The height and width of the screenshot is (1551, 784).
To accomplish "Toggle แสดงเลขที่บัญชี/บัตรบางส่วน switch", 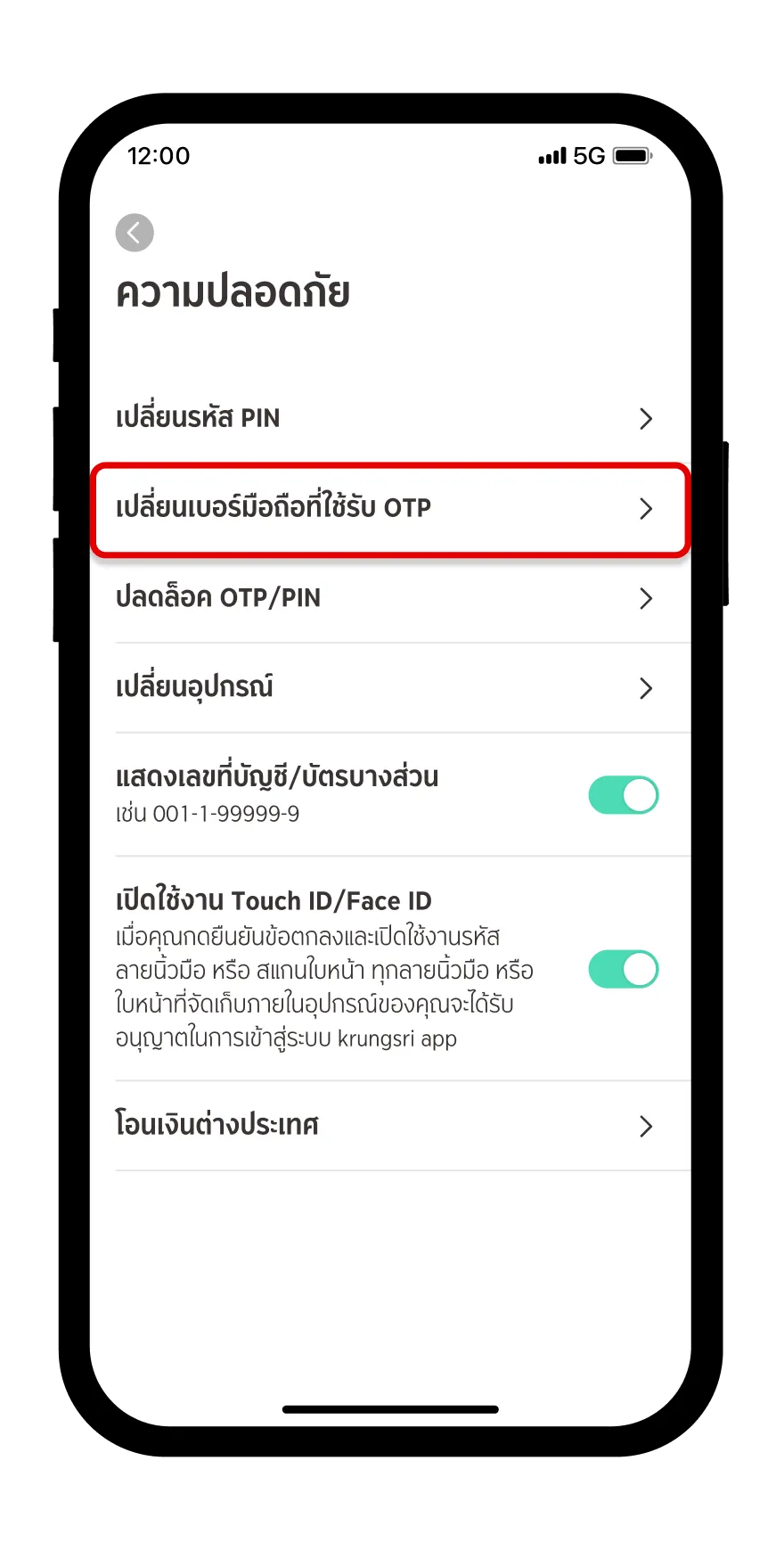I will point(623,795).
